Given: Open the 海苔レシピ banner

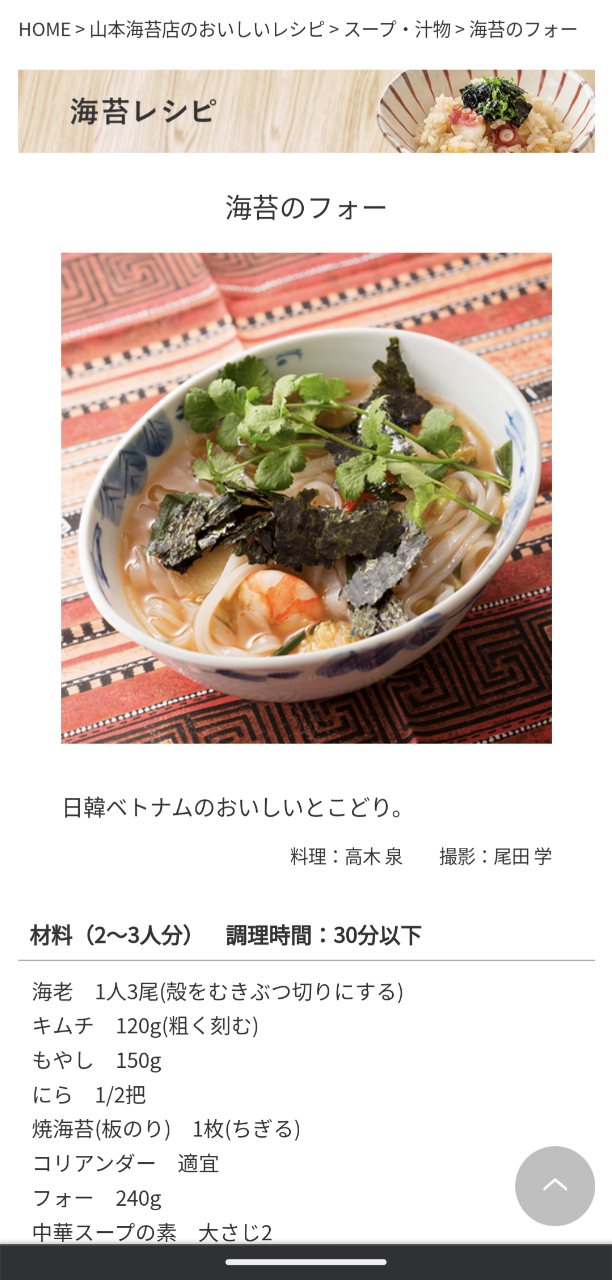Looking at the screenshot, I should (306, 111).
